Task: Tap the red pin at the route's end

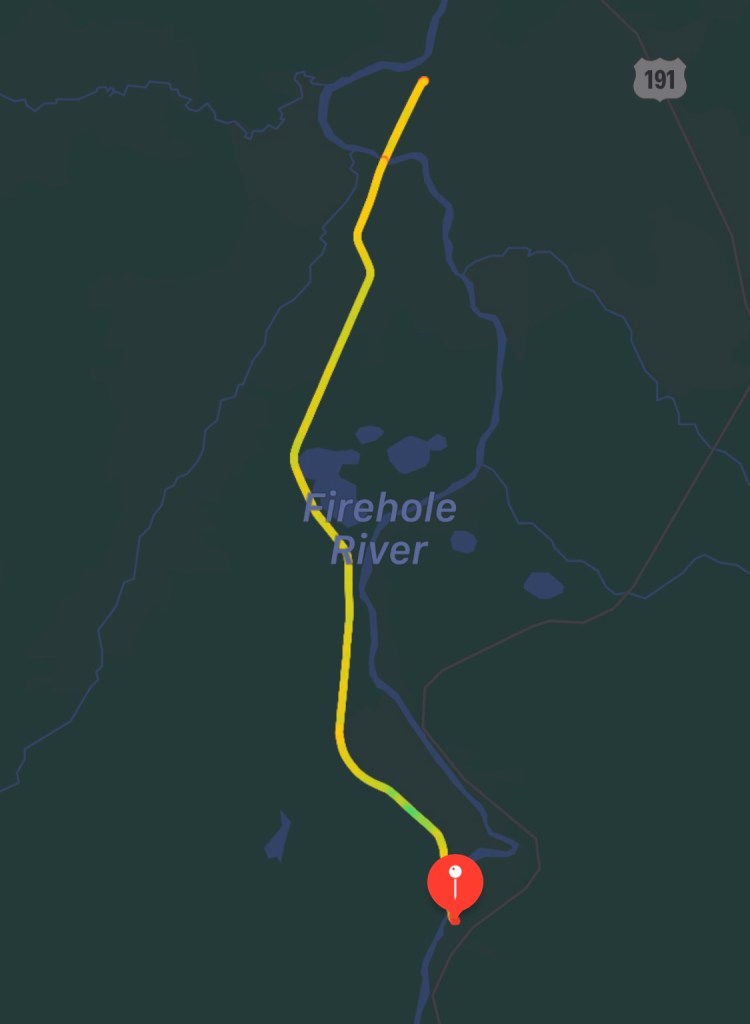Action: (455, 883)
